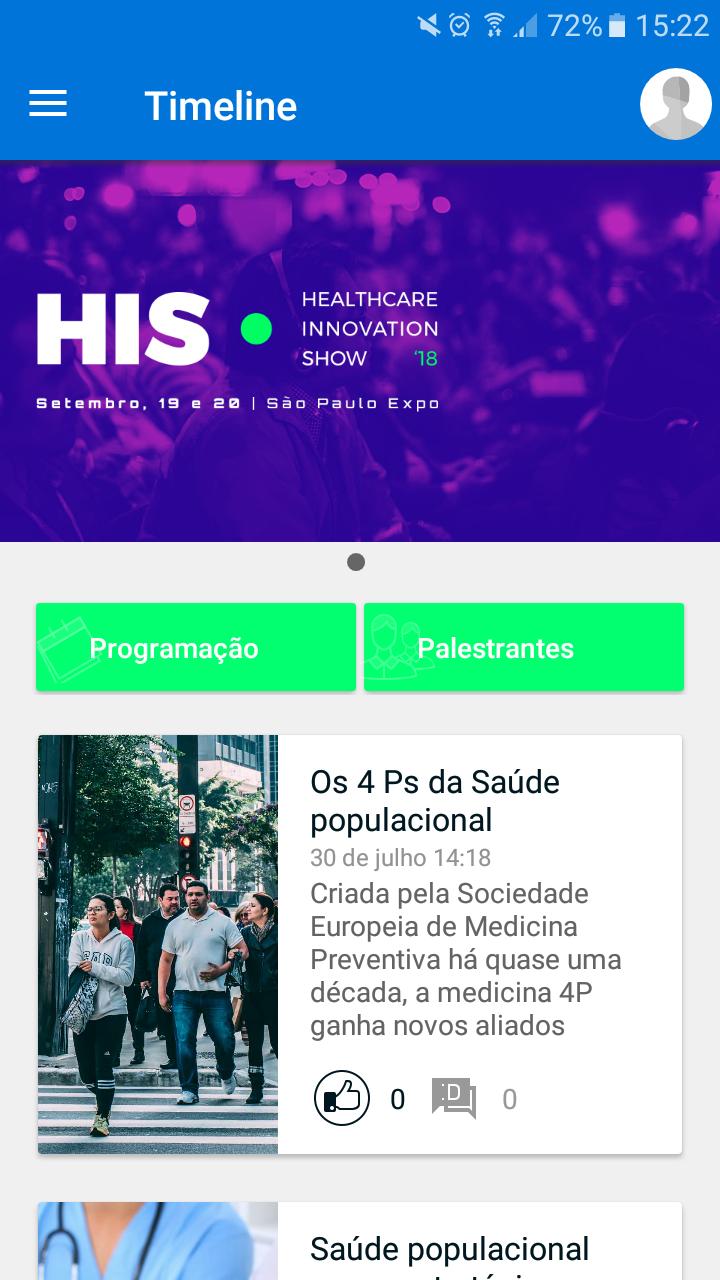Open the profile avatar

tap(676, 104)
